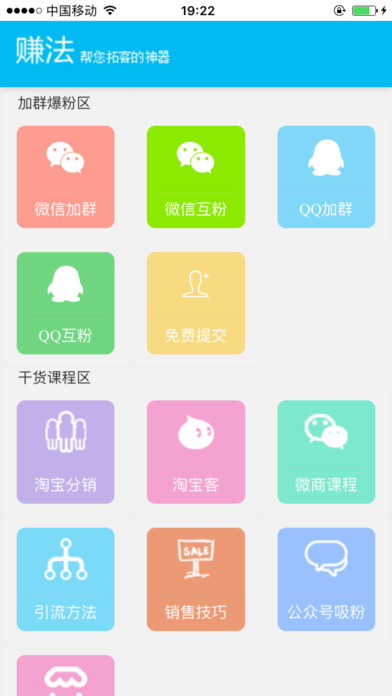Screen dimensions: 392x696
Task: Select the green 微信互粉 tile
Action: (196, 177)
